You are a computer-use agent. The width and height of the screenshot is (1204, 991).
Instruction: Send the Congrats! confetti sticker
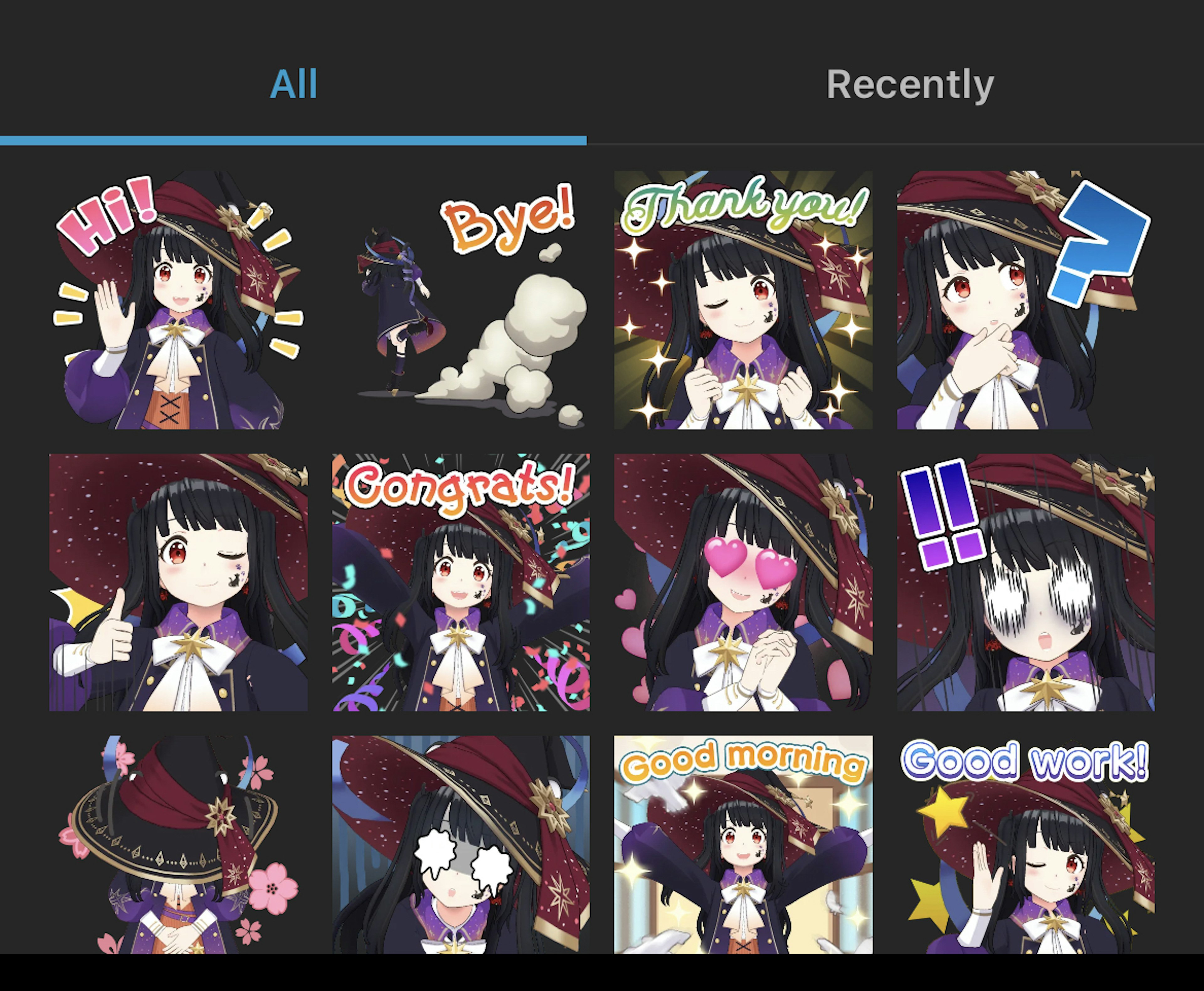(461, 582)
